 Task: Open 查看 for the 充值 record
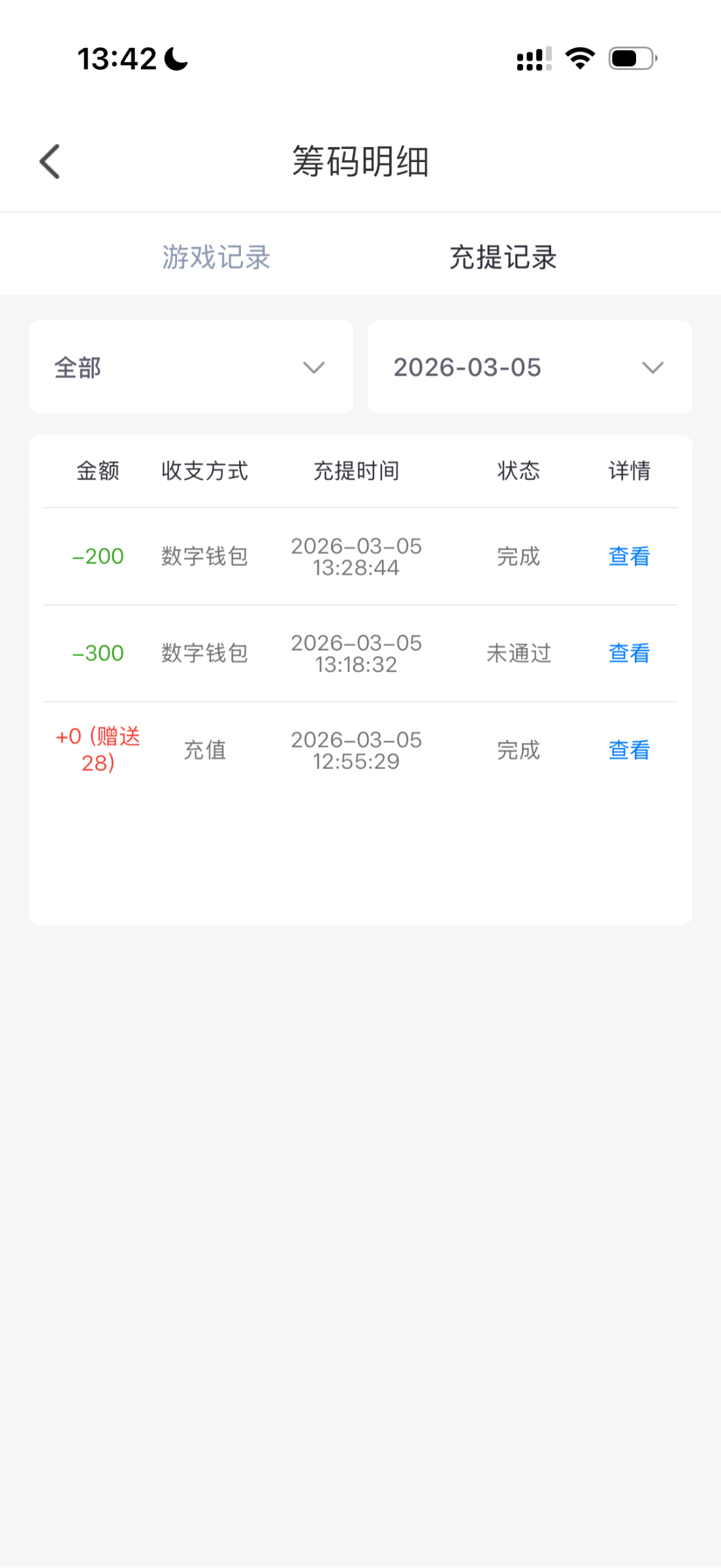(629, 750)
